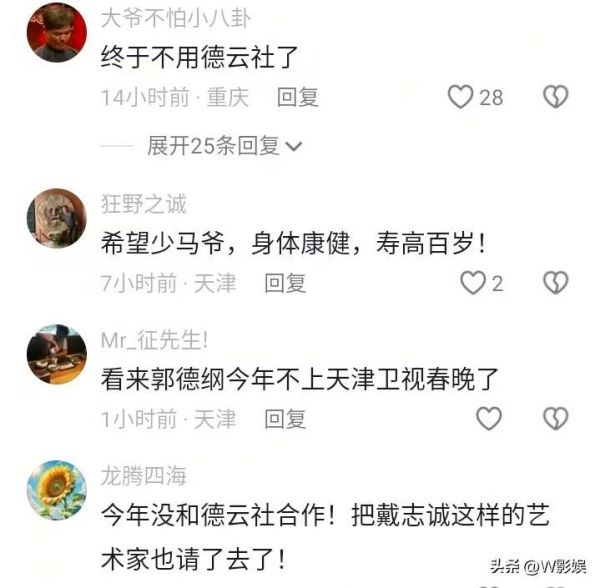Open Mr_征先生!'s profile avatar
600x588 pixels.
click(56, 353)
